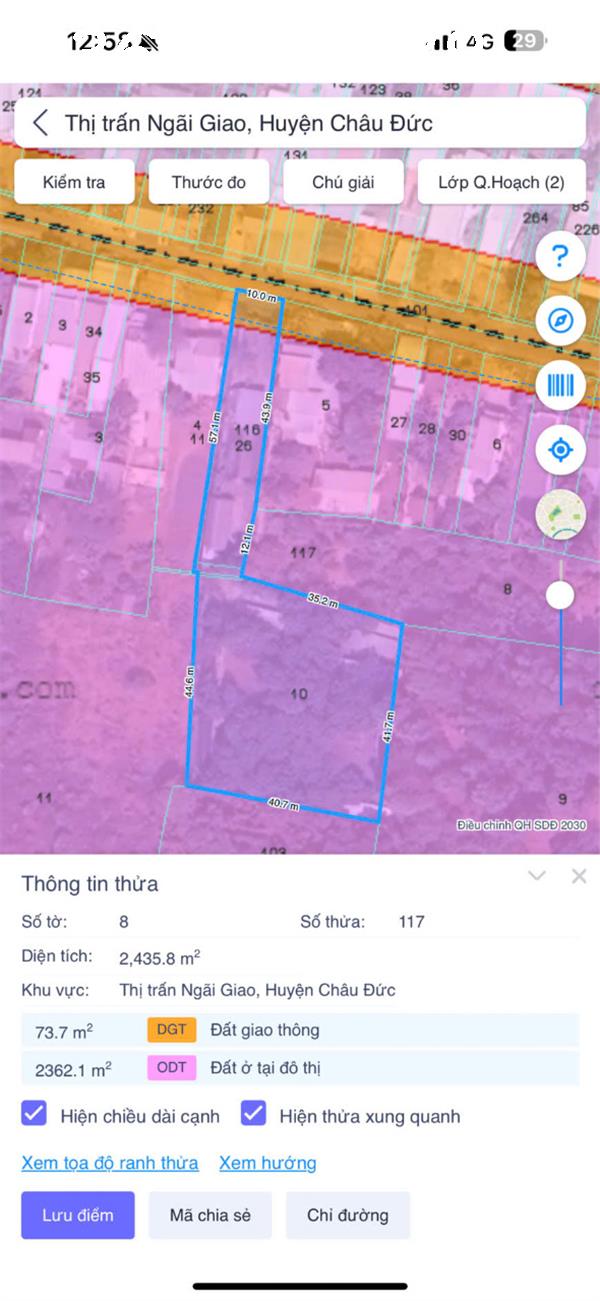The height and width of the screenshot is (1301, 600).
Task: Save the point with Lưu điểm
Action: point(78,1215)
